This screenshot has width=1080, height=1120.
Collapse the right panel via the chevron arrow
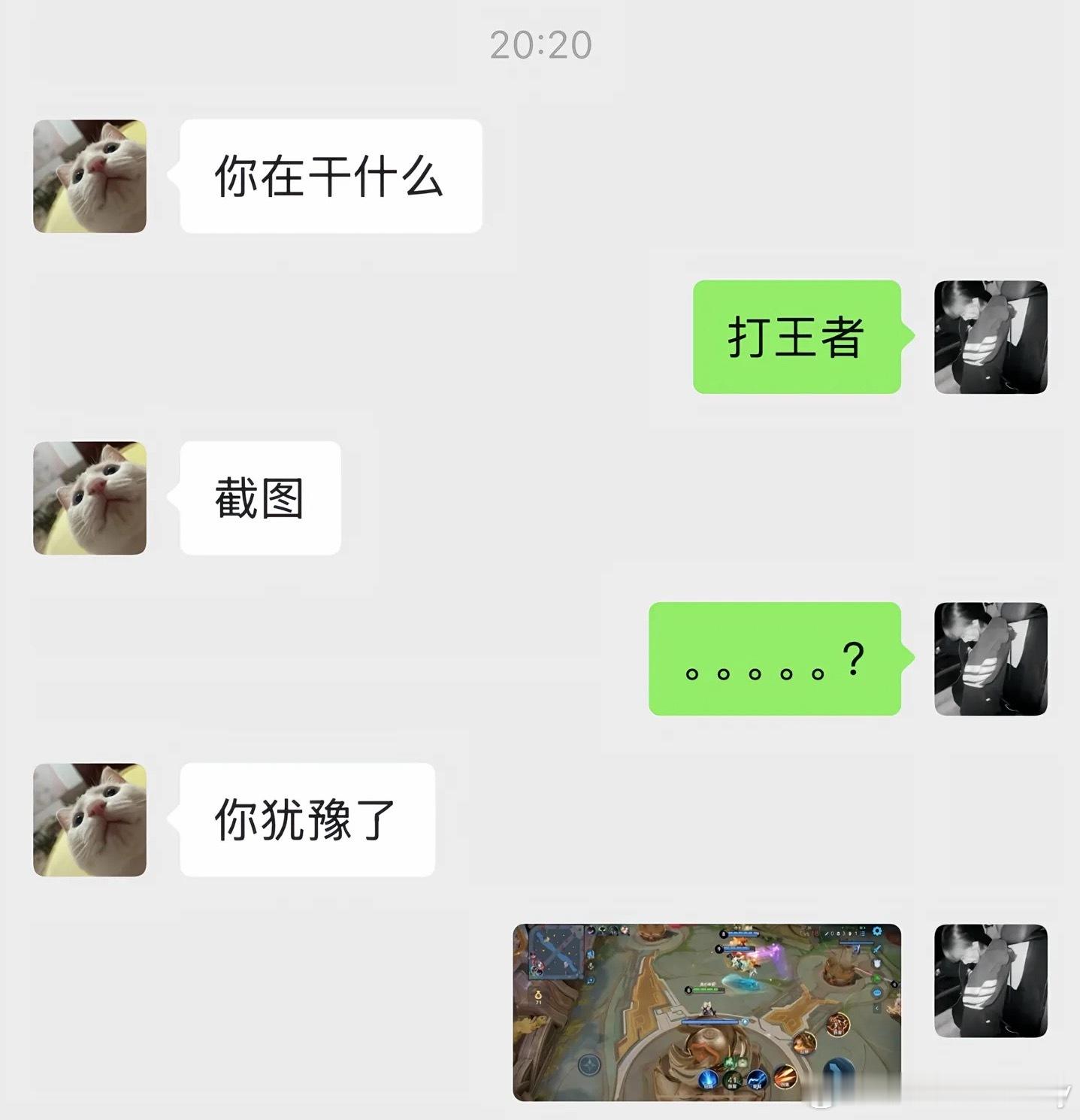(x=877, y=1007)
